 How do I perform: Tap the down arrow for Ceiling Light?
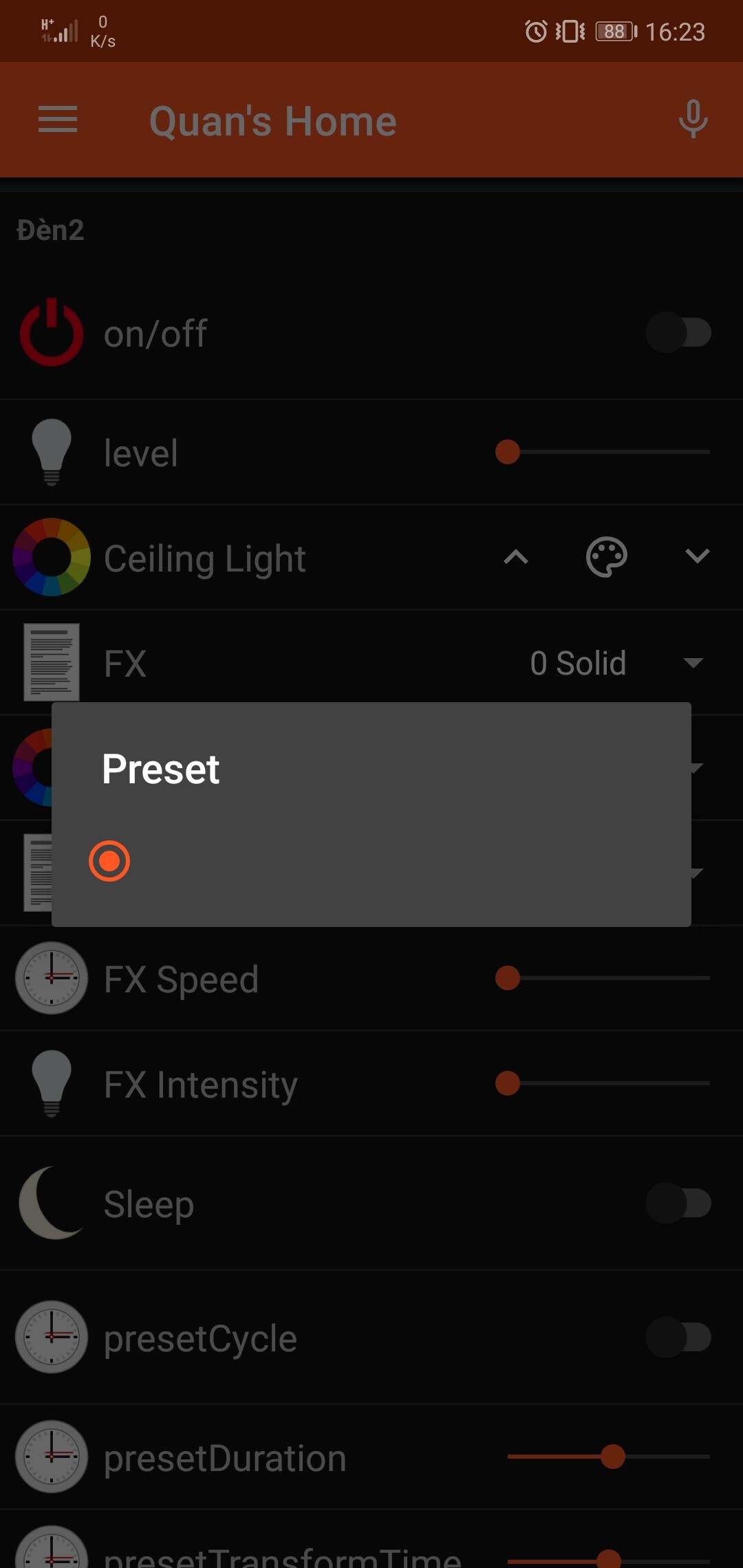click(697, 557)
